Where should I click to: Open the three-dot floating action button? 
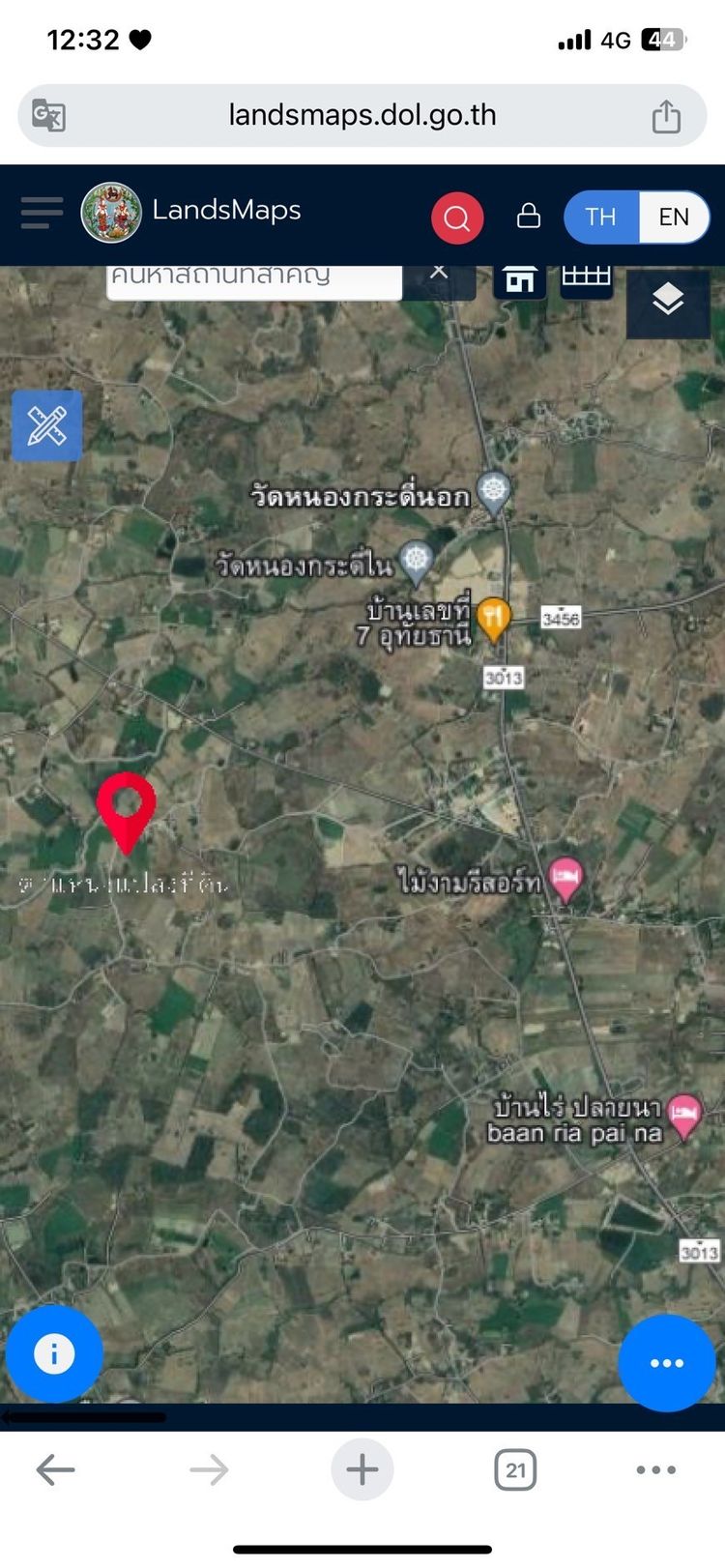(666, 1363)
